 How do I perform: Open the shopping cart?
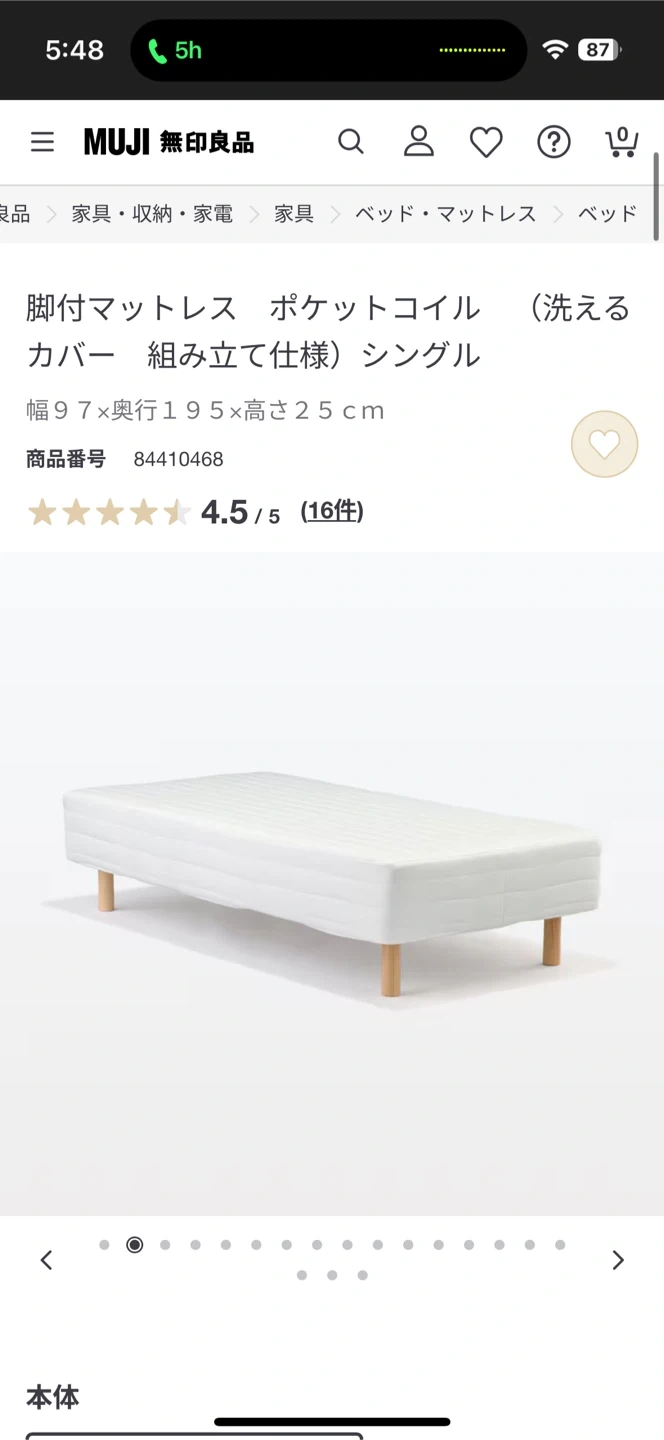621,142
